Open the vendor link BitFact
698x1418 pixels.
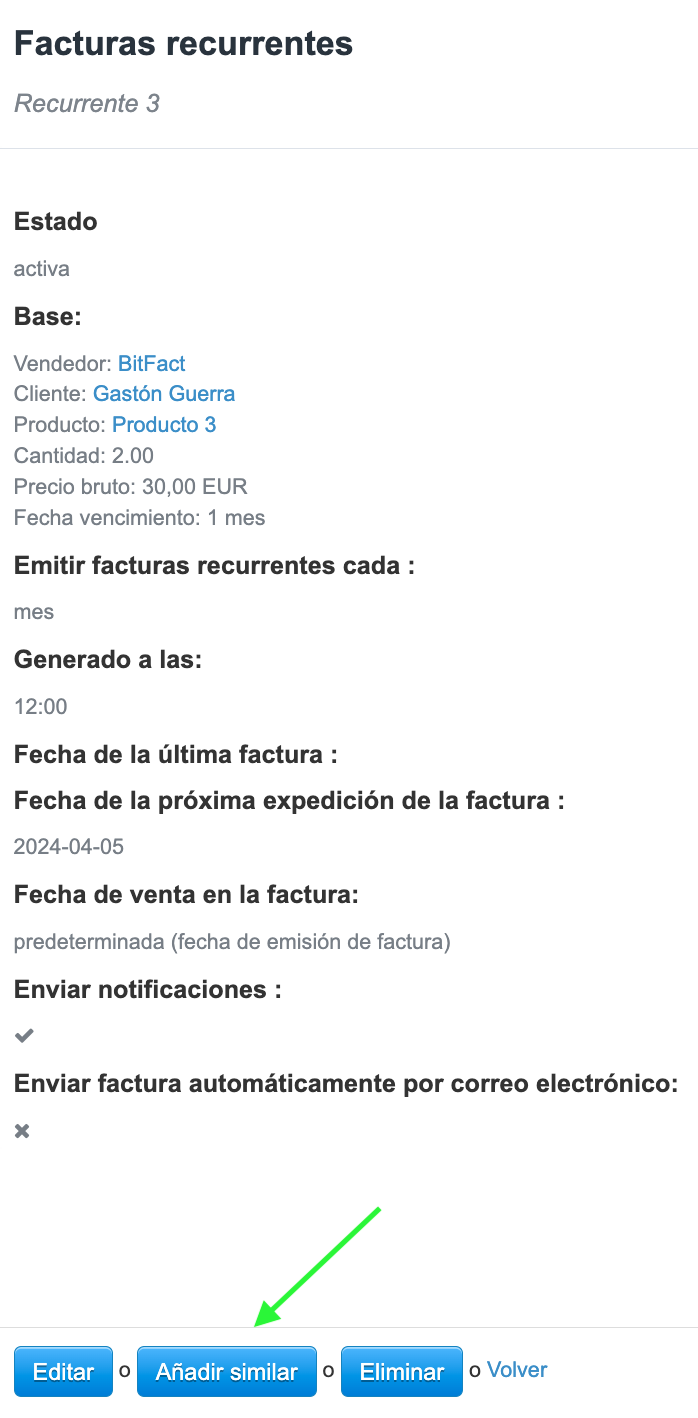(x=152, y=363)
